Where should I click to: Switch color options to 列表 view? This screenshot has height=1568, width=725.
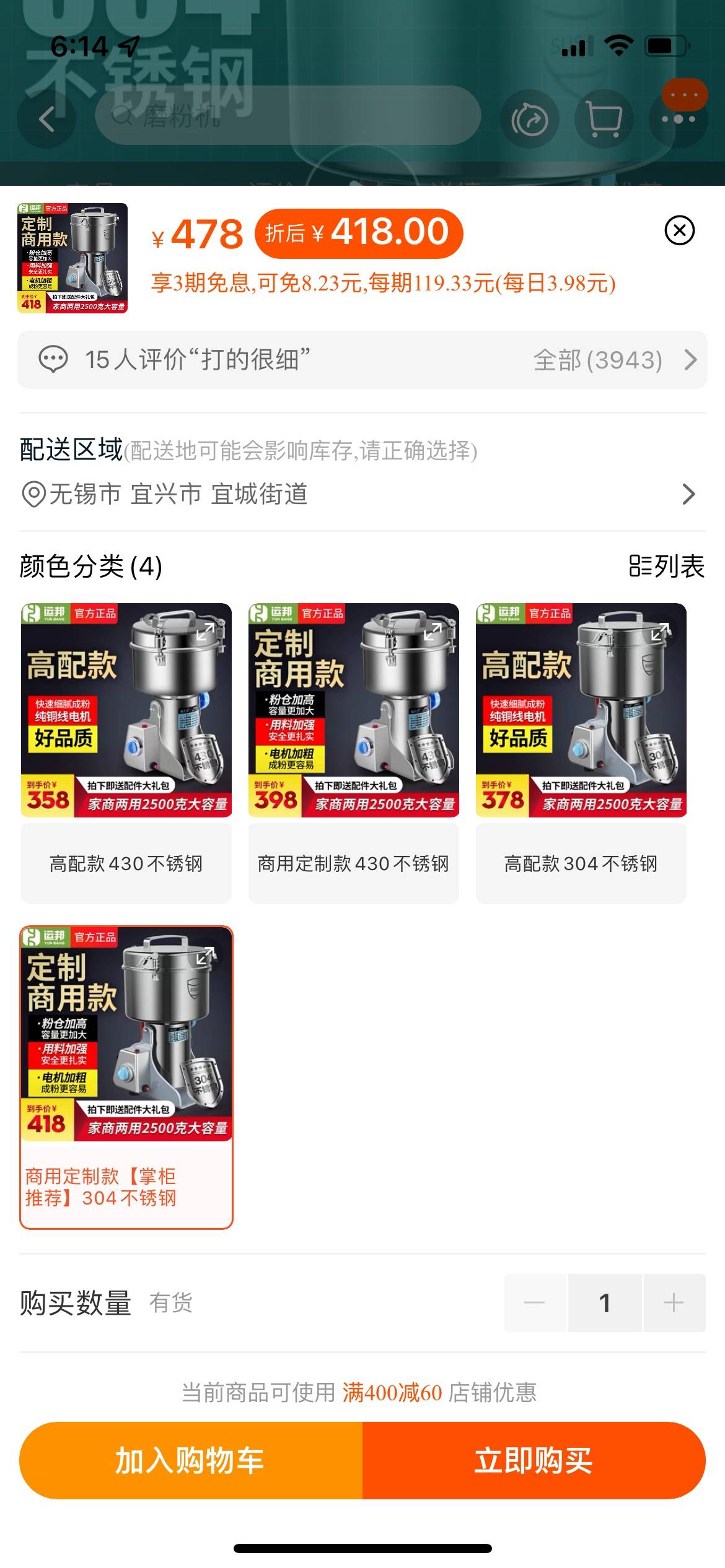pos(667,566)
